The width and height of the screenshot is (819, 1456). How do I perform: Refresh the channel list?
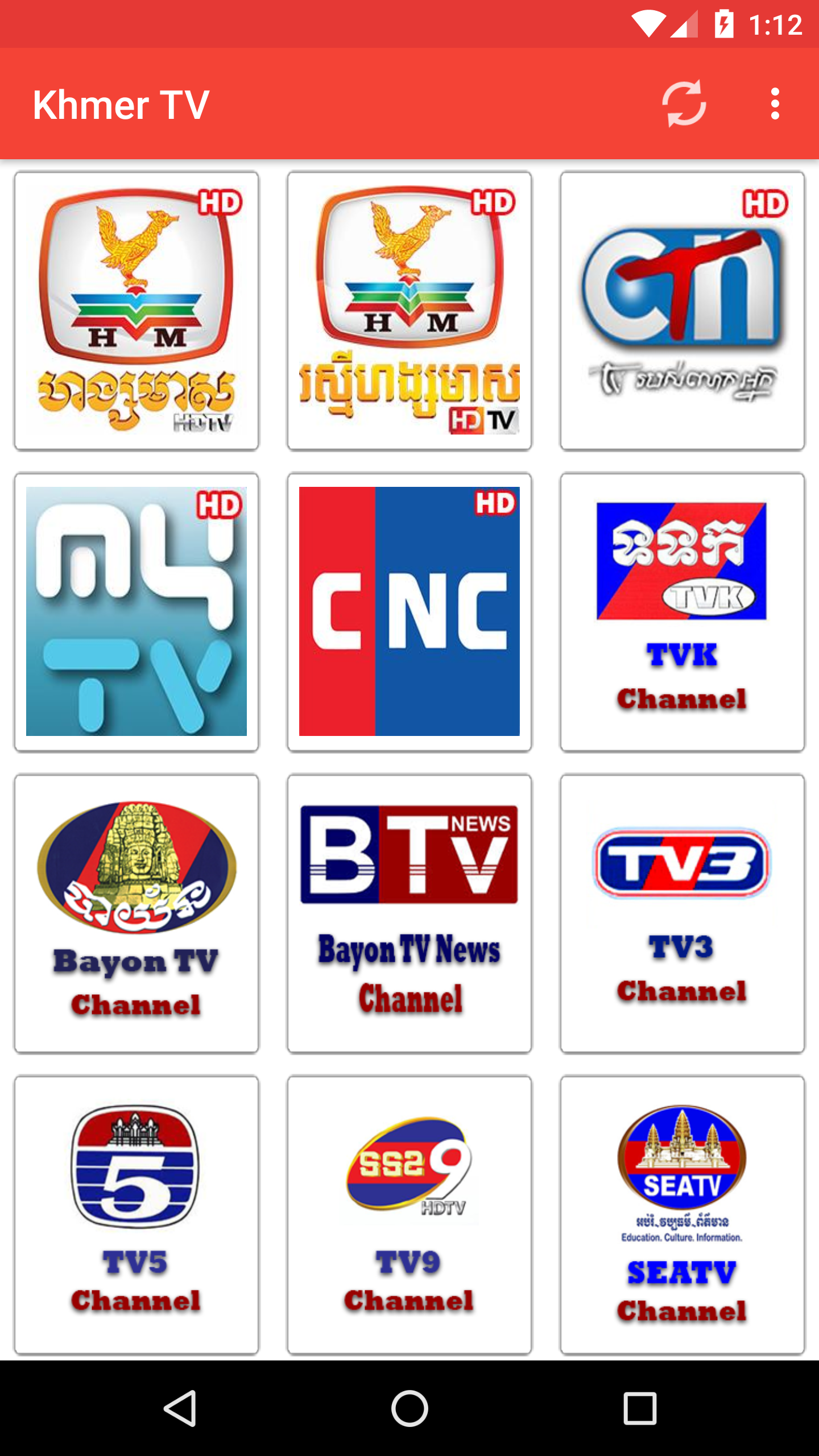pyautogui.click(x=684, y=104)
